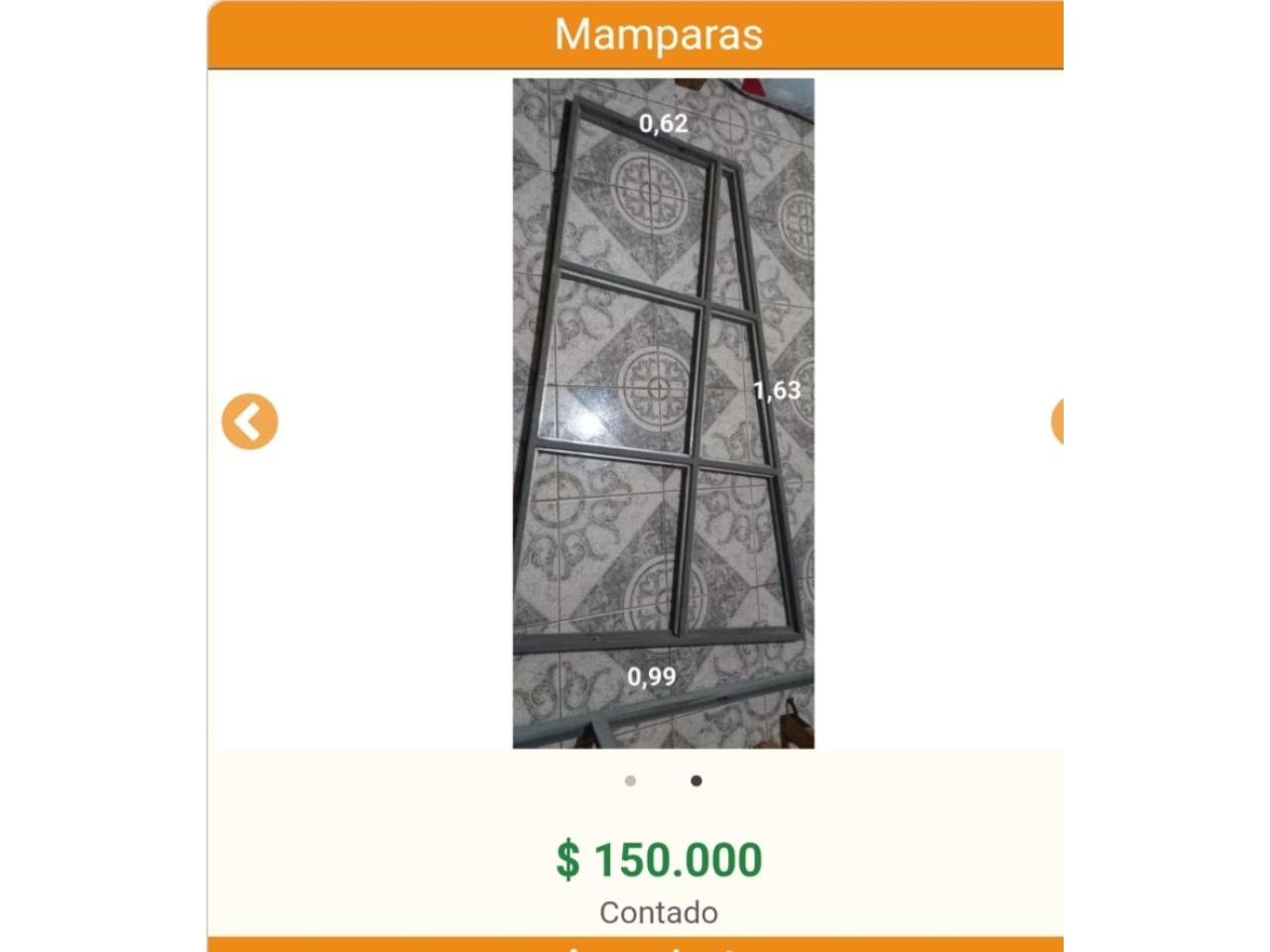Go to the previous photo with left arrow

250,422
